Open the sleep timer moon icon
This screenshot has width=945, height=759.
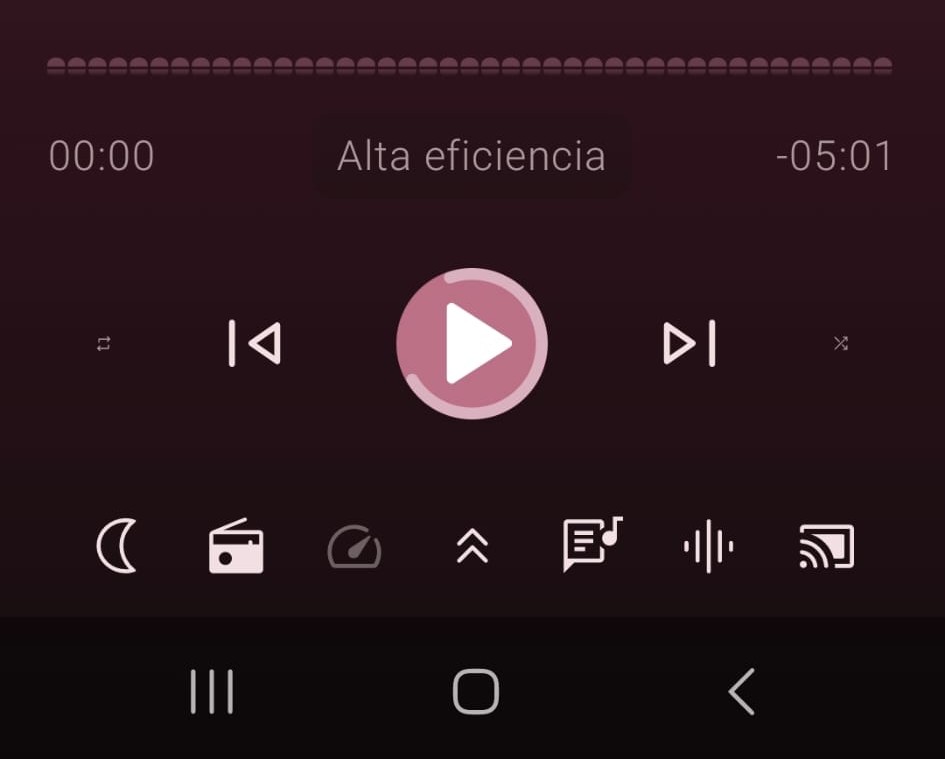point(118,546)
